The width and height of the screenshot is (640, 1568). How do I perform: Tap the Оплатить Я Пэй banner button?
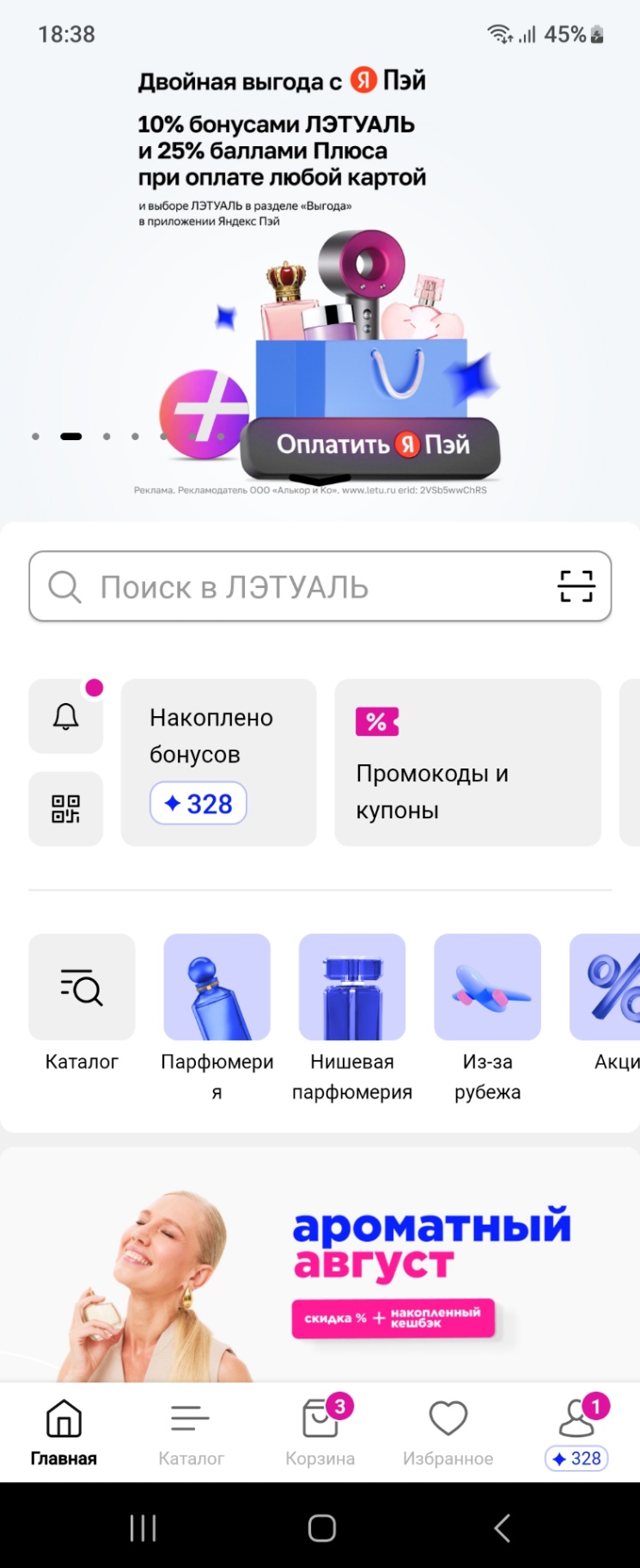click(371, 445)
